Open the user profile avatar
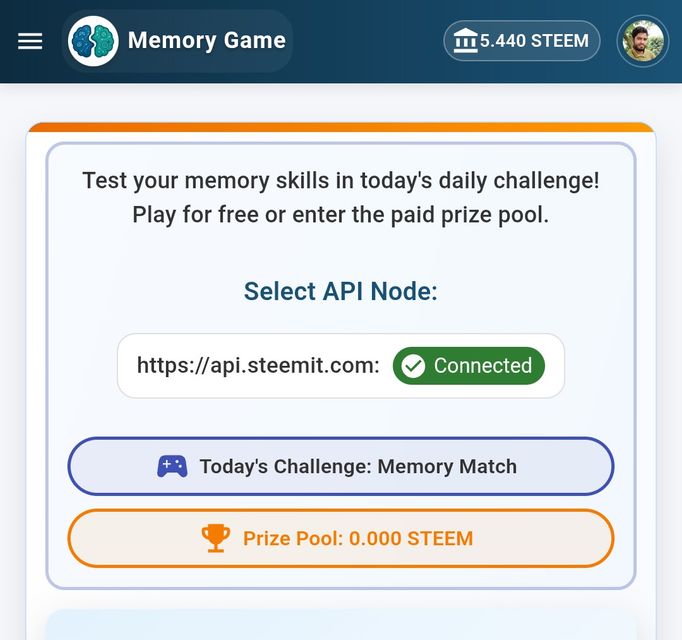682x640 pixels. [642, 41]
